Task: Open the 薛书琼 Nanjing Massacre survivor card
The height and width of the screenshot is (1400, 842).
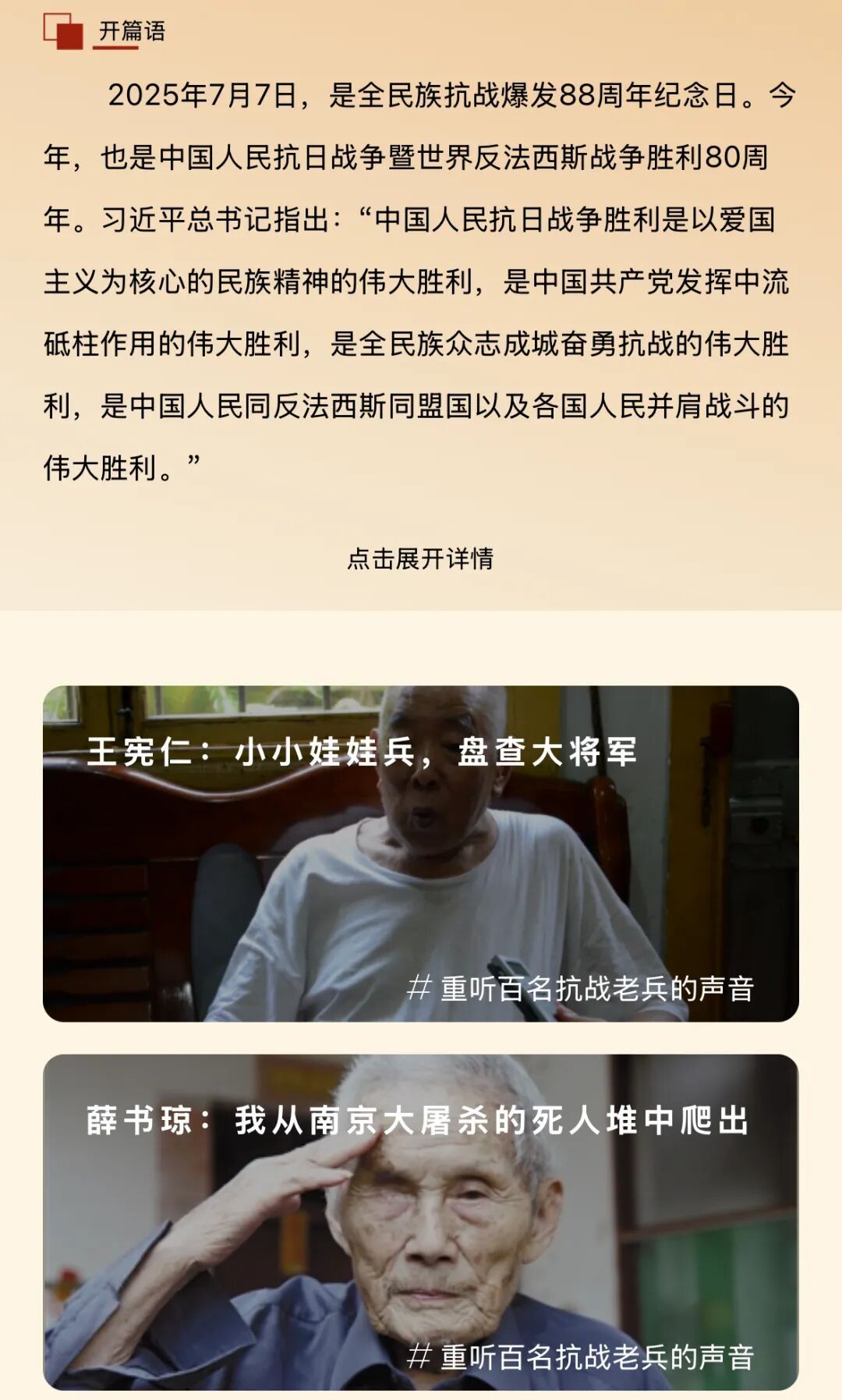Action: (x=420, y=1221)
